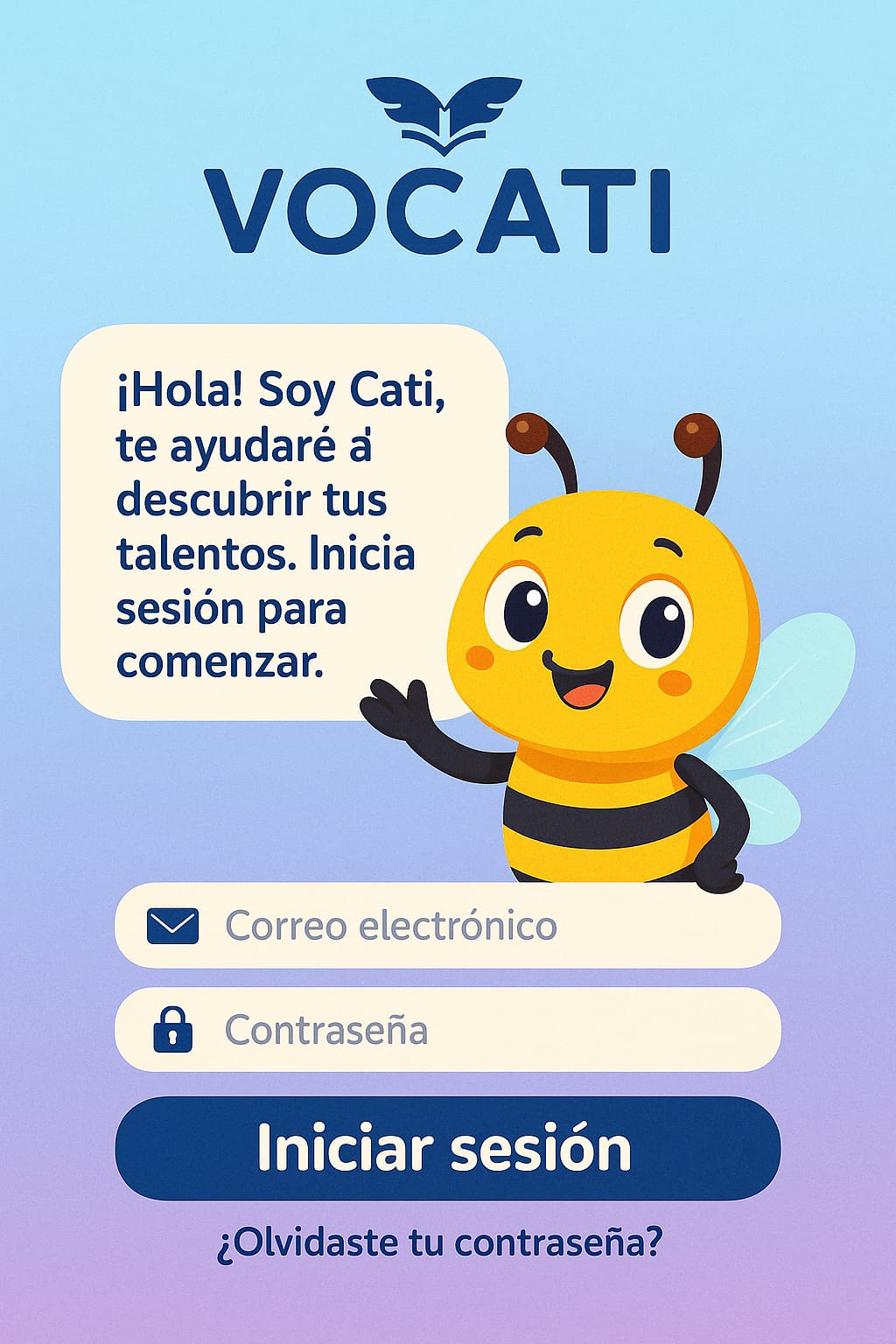Tap the Iniciar sesión button

(447, 1148)
